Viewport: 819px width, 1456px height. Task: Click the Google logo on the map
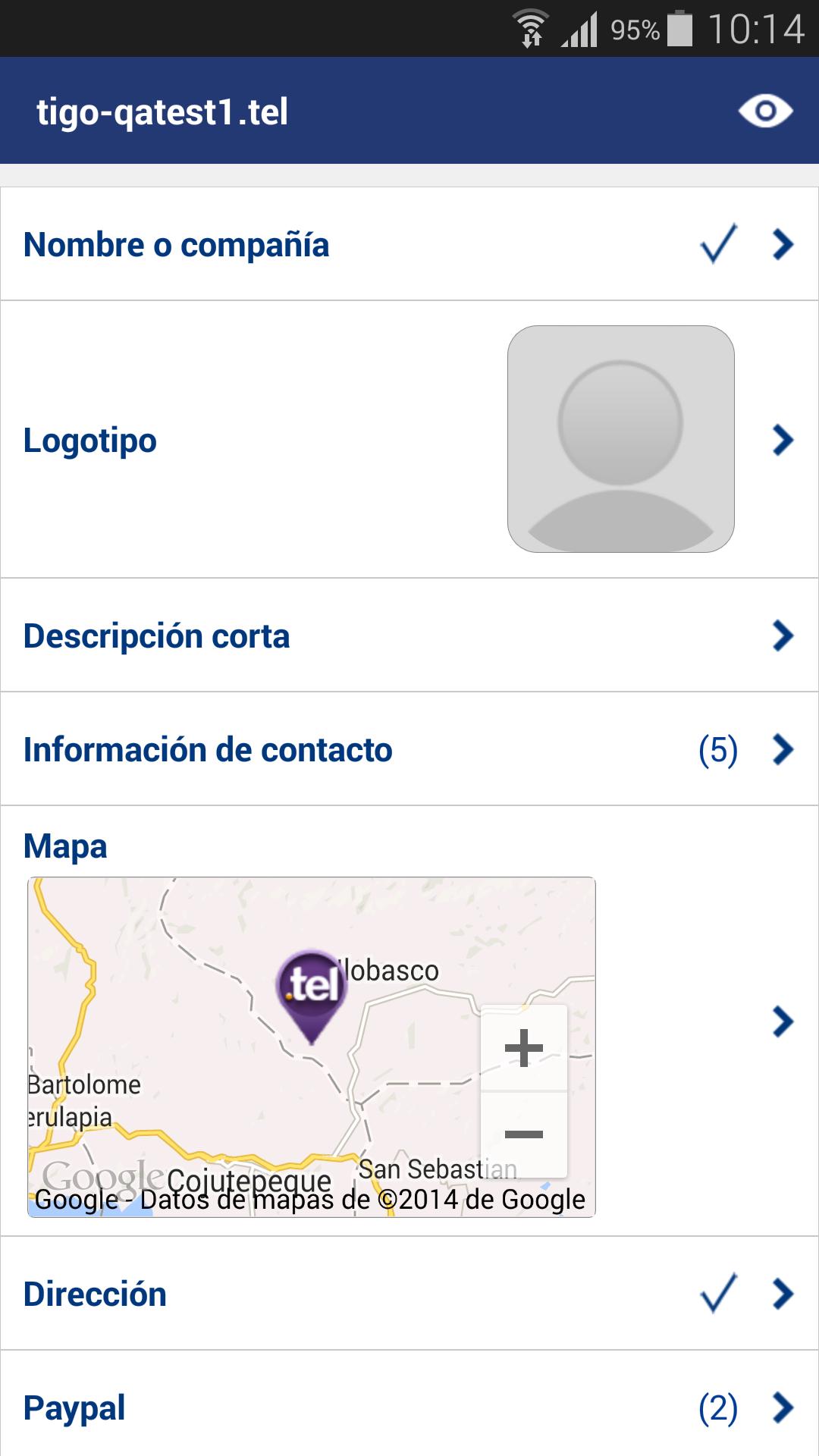99,1177
